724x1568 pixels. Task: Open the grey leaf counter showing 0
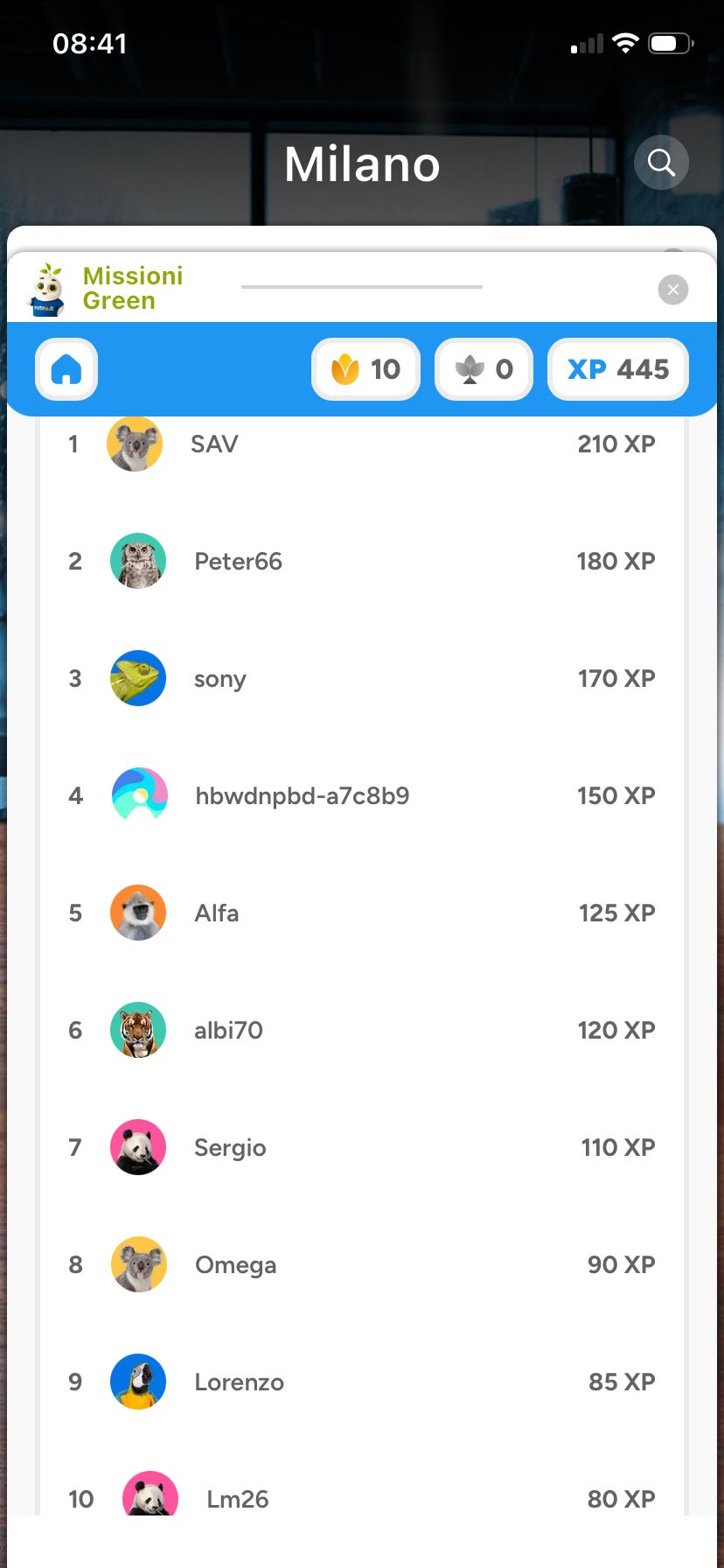484,369
